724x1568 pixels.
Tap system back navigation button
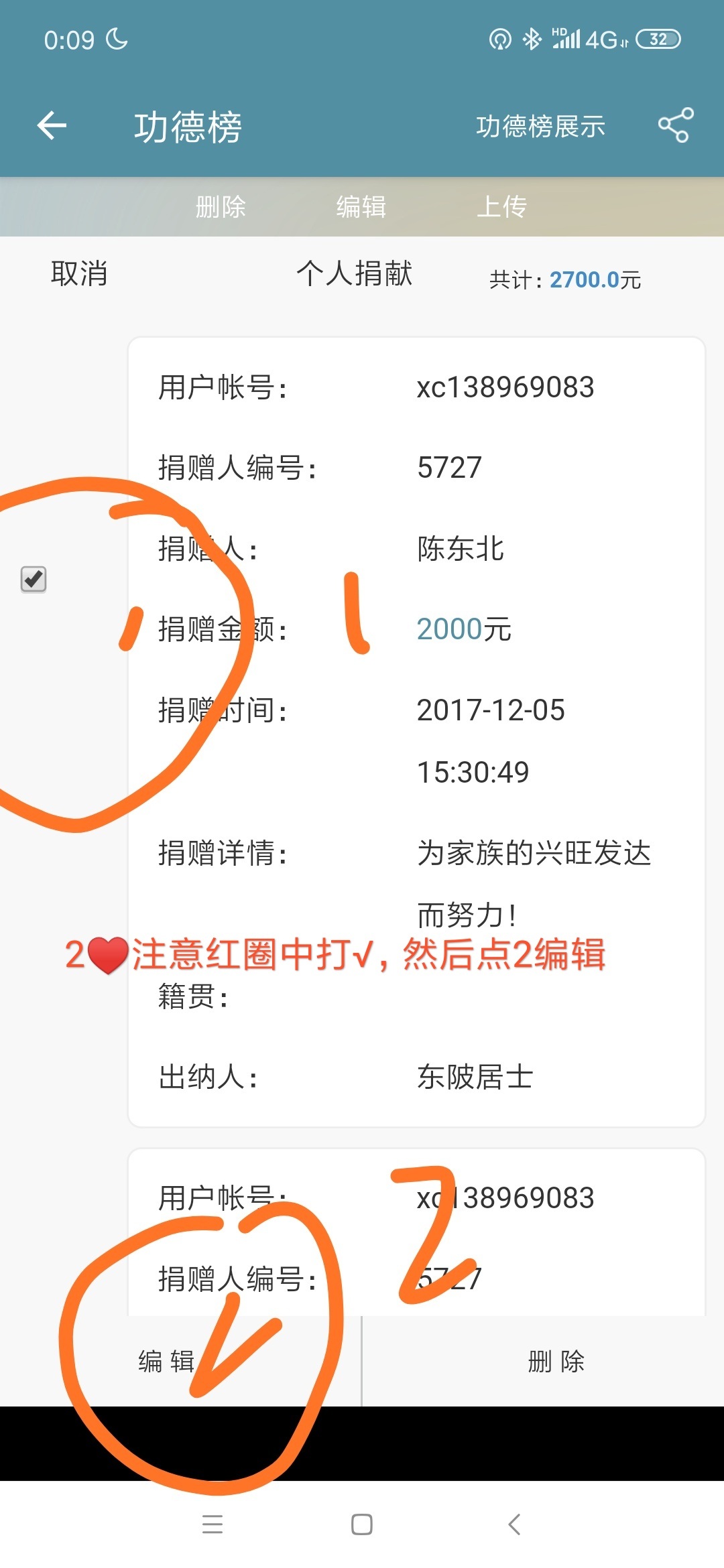(514, 1524)
